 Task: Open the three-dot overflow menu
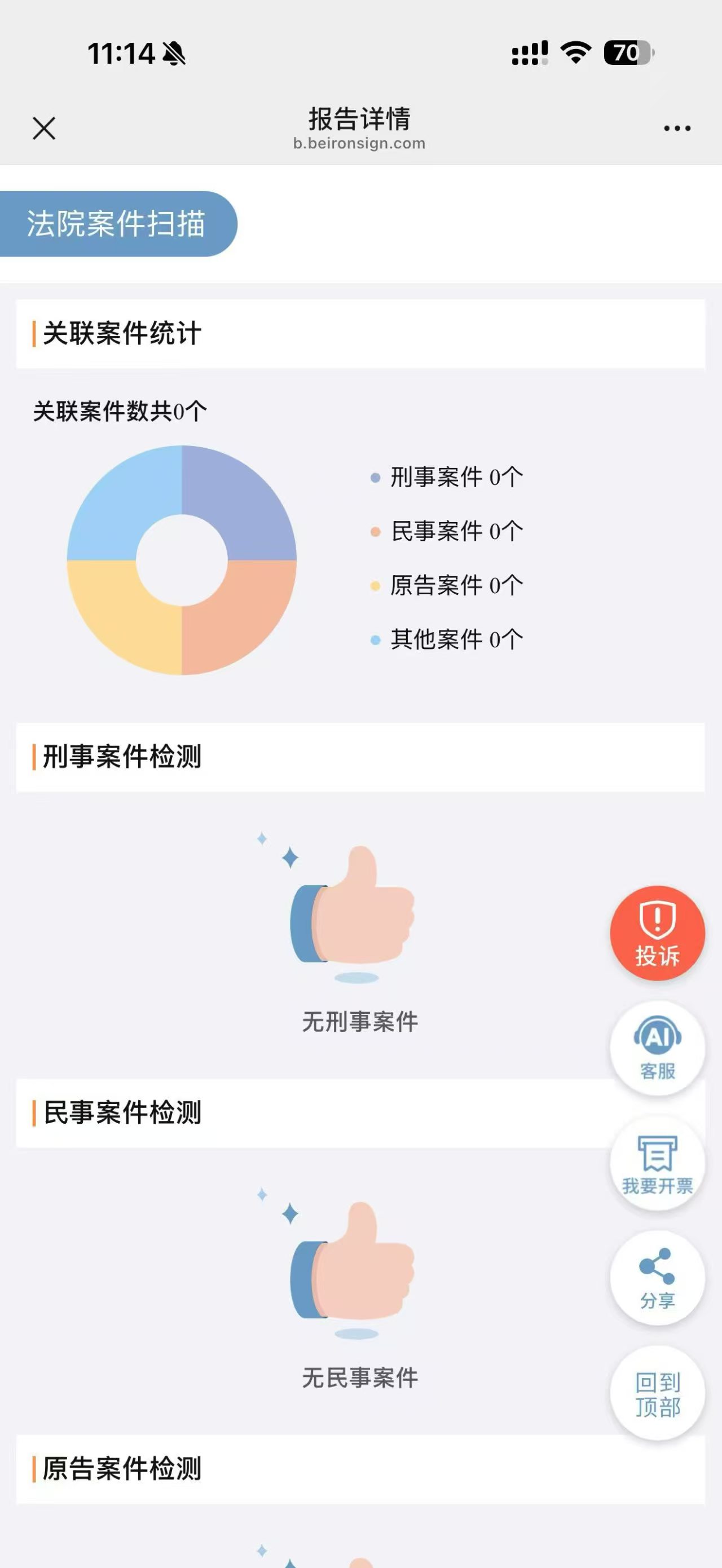[x=677, y=129]
